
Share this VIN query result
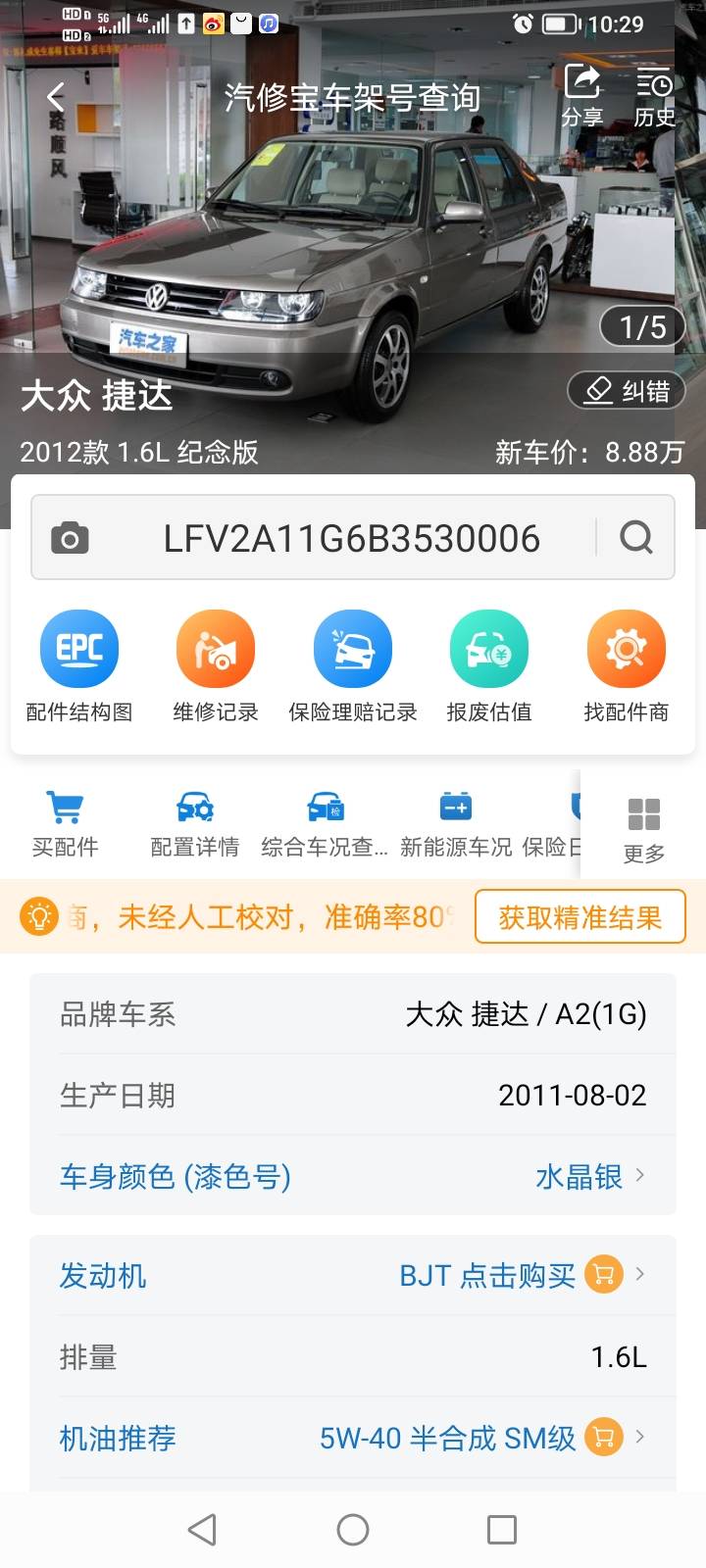(x=582, y=96)
